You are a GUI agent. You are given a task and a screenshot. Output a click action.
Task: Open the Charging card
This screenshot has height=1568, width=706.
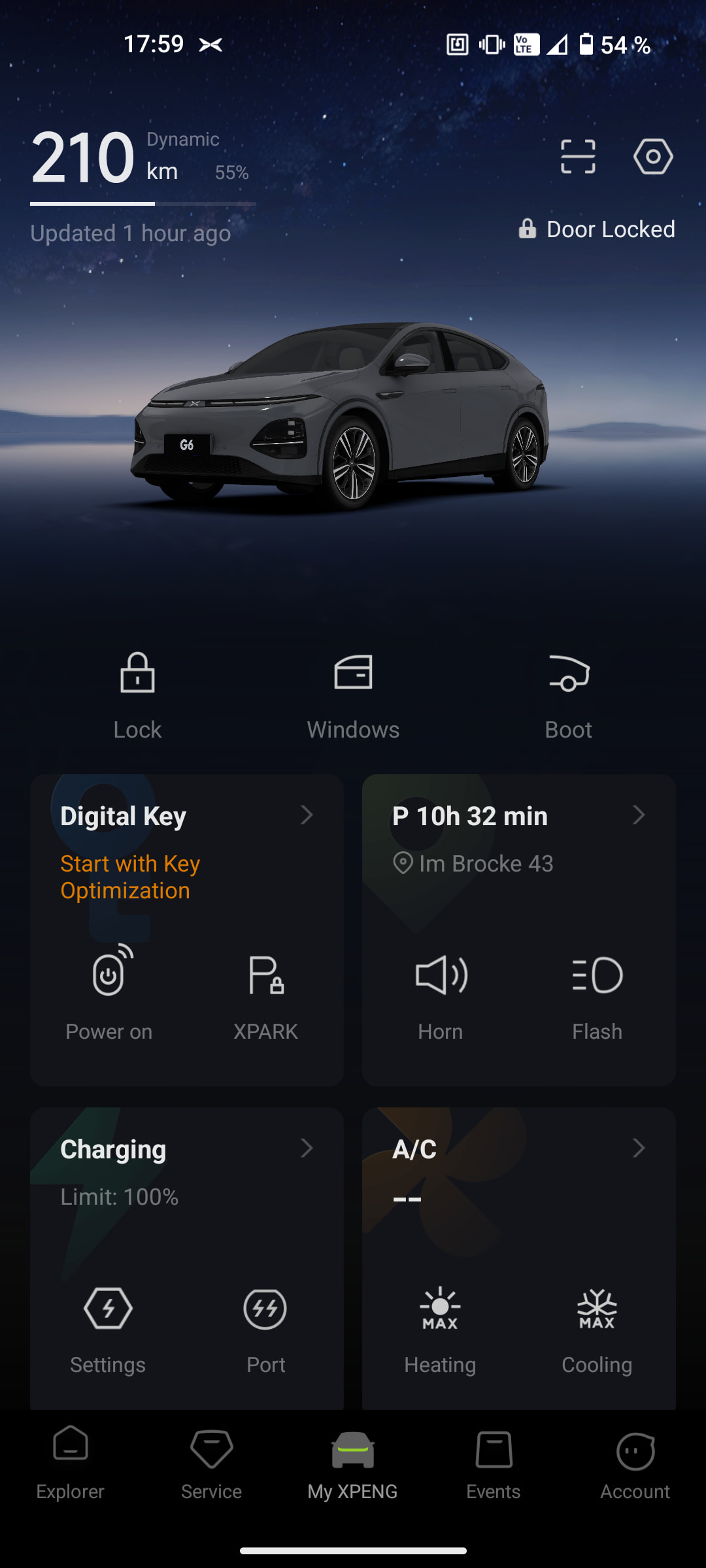tap(186, 1150)
